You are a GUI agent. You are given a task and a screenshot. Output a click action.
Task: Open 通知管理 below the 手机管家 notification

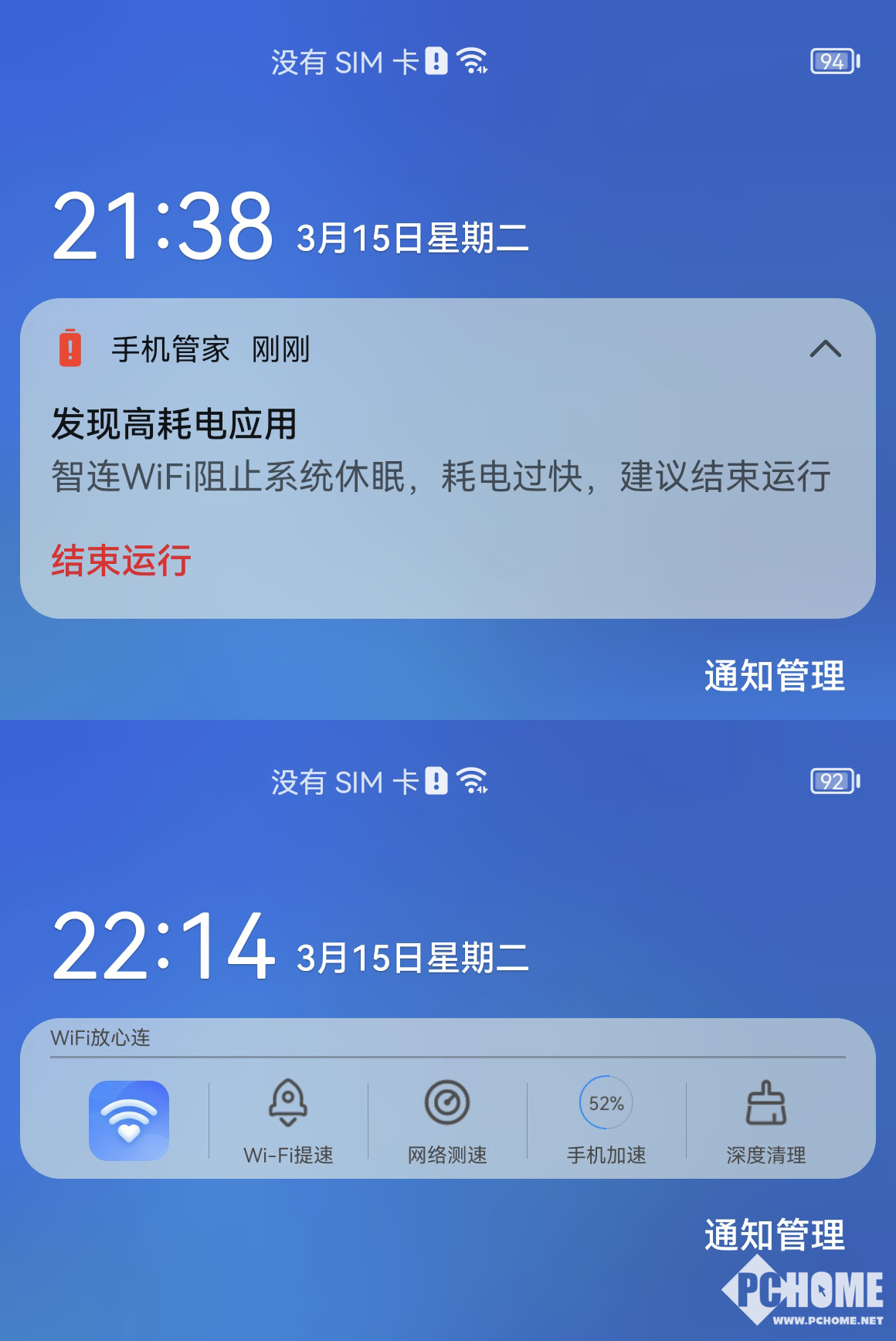774,676
